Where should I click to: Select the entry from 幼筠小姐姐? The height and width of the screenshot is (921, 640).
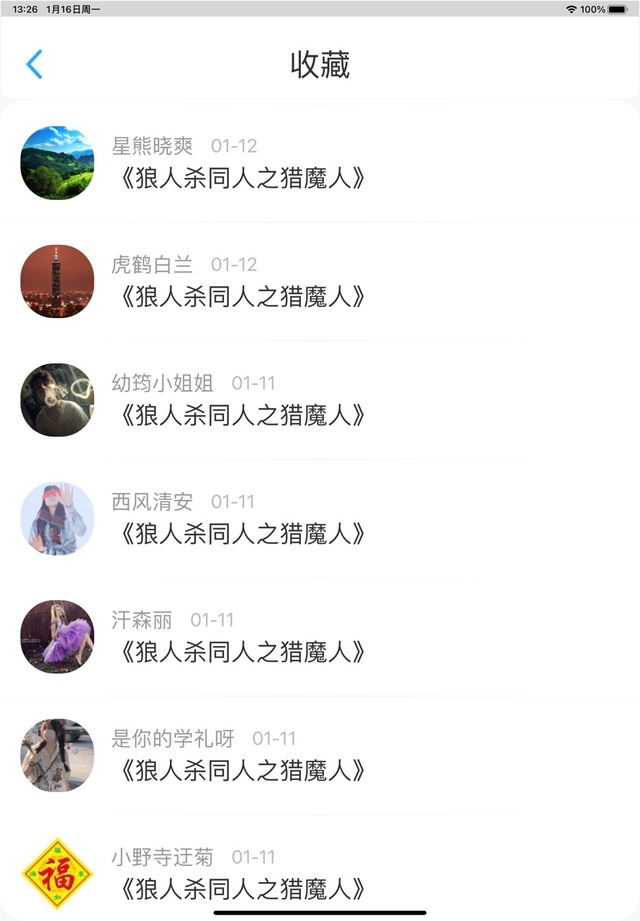click(240, 415)
